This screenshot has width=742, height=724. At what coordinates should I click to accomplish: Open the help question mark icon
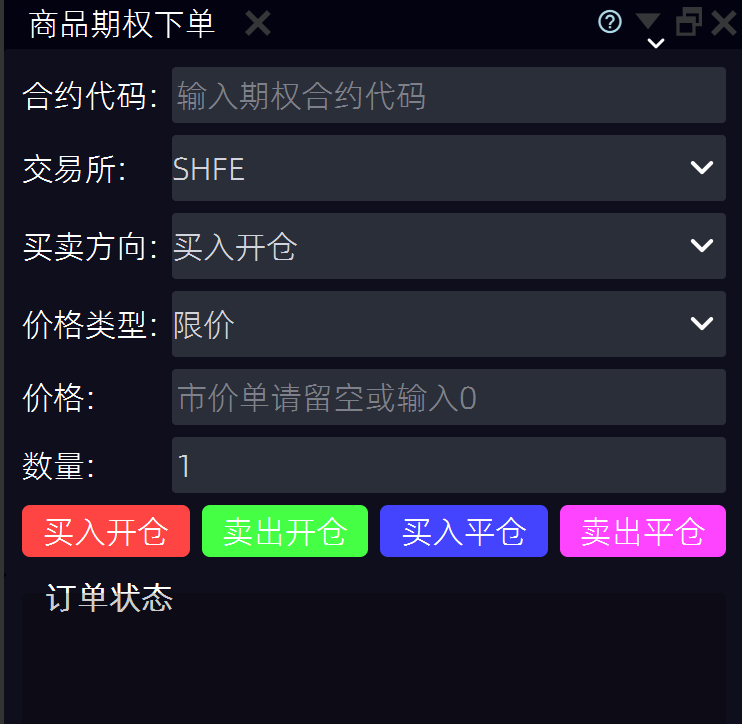coord(610,21)
